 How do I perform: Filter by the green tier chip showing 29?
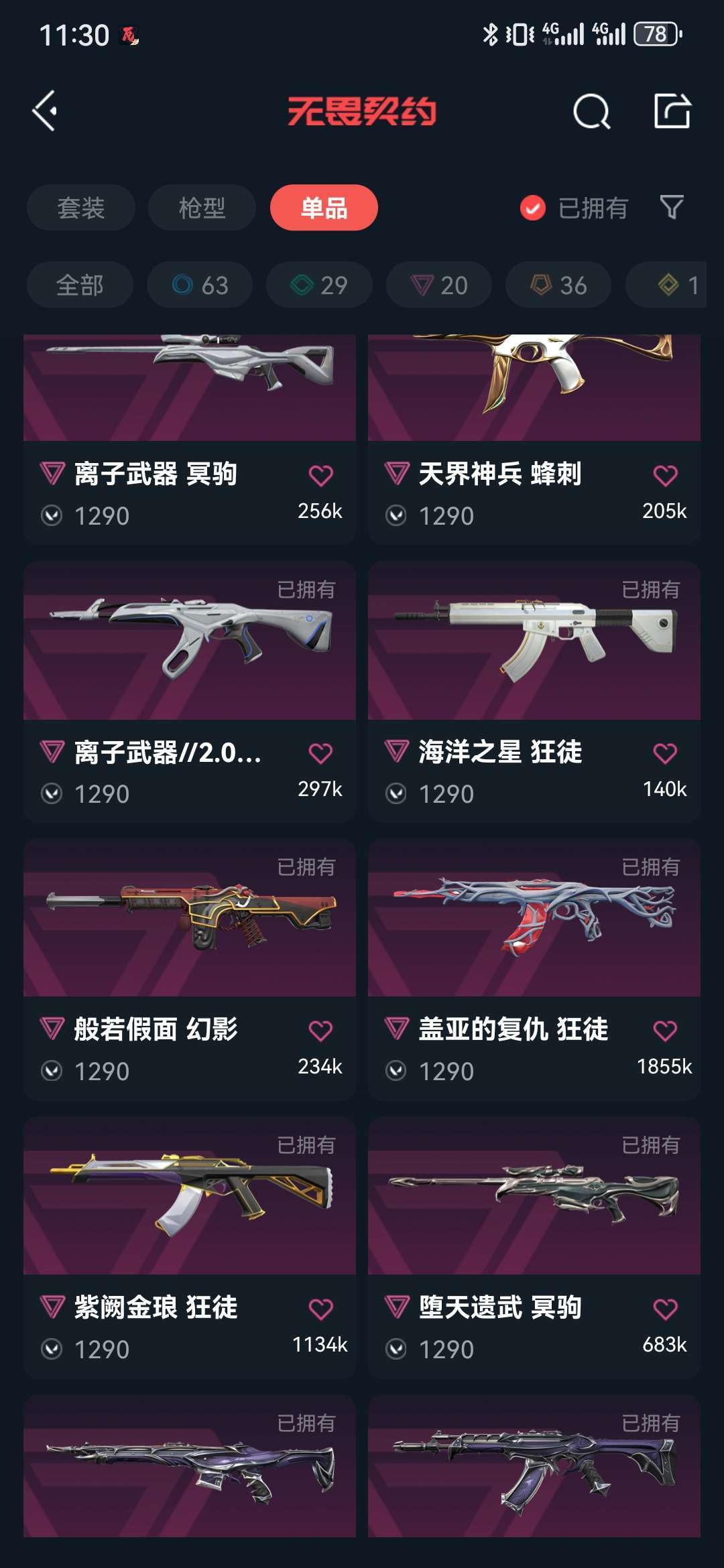point(319,285)
